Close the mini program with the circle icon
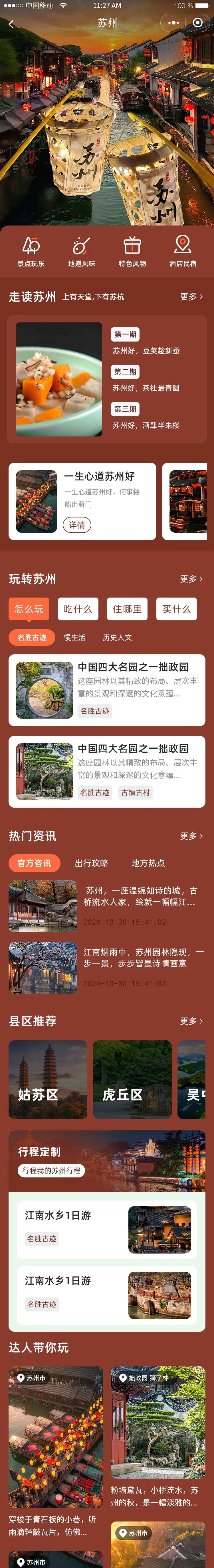Image resolution: width=214 pixels, height=1568 pixels. point(197,23)
